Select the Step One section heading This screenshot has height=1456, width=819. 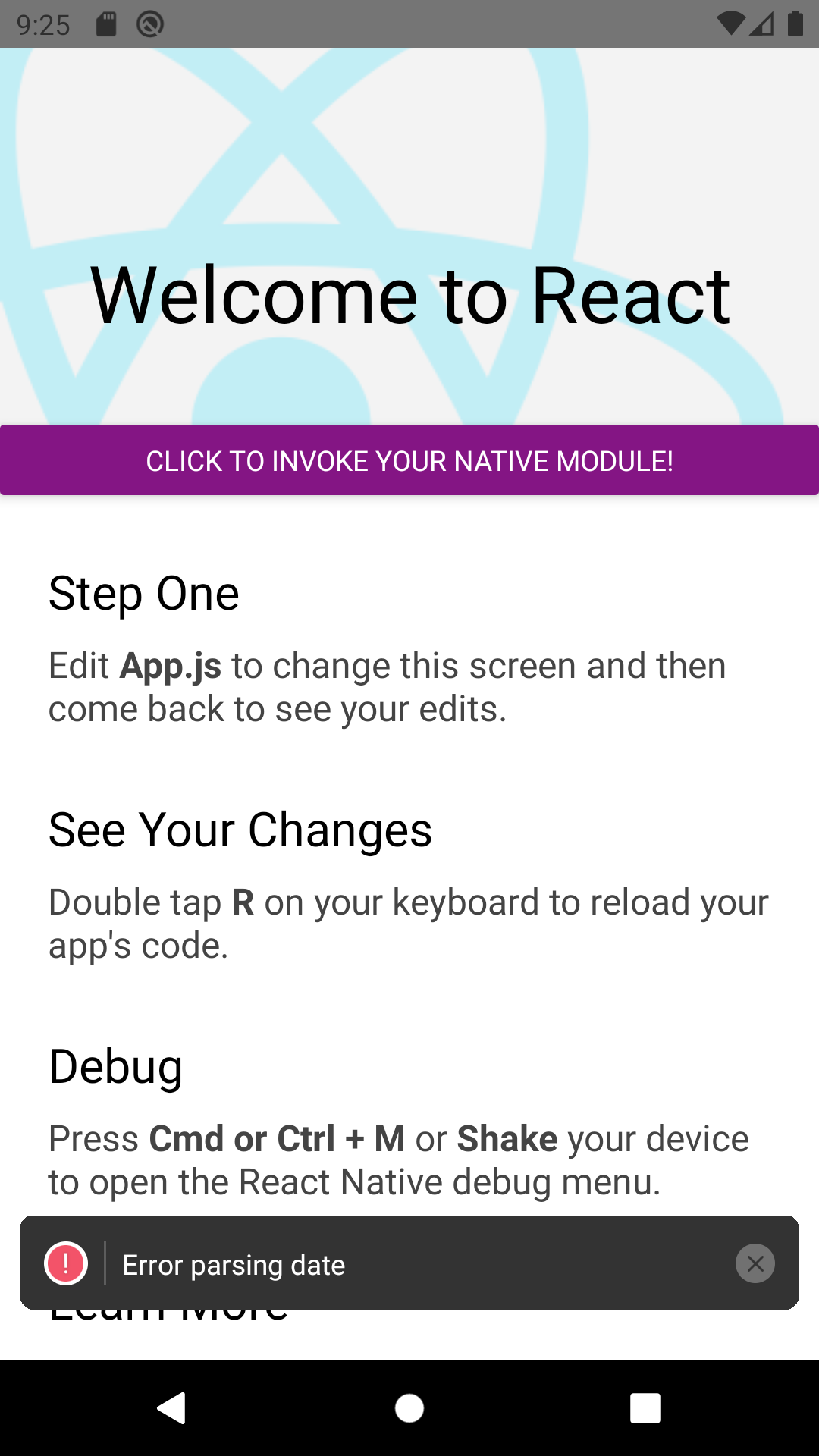click(x=144, y=593)
